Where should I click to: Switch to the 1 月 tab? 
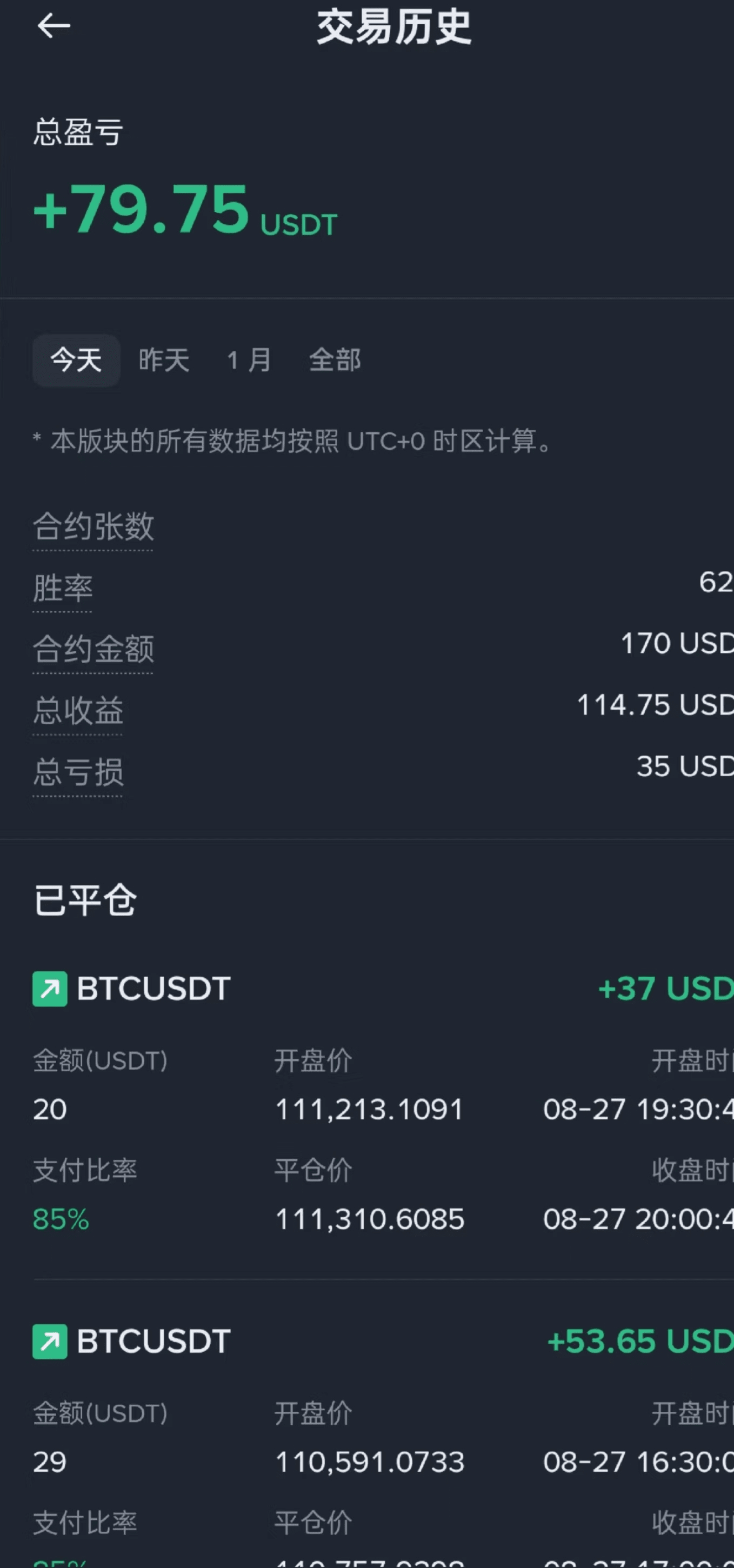249,360
